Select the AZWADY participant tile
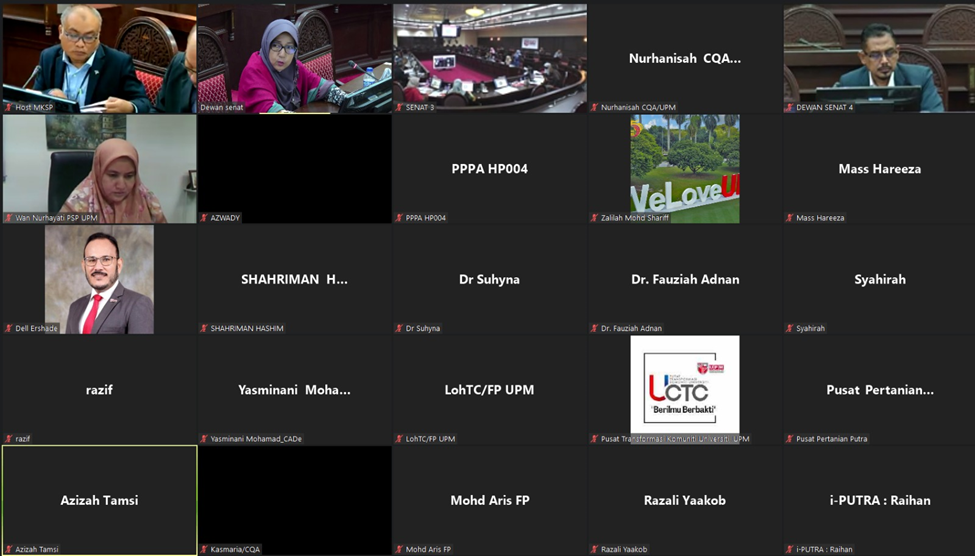Image resolution: width=975 pixels, height=556 pixels. [294, 168]
